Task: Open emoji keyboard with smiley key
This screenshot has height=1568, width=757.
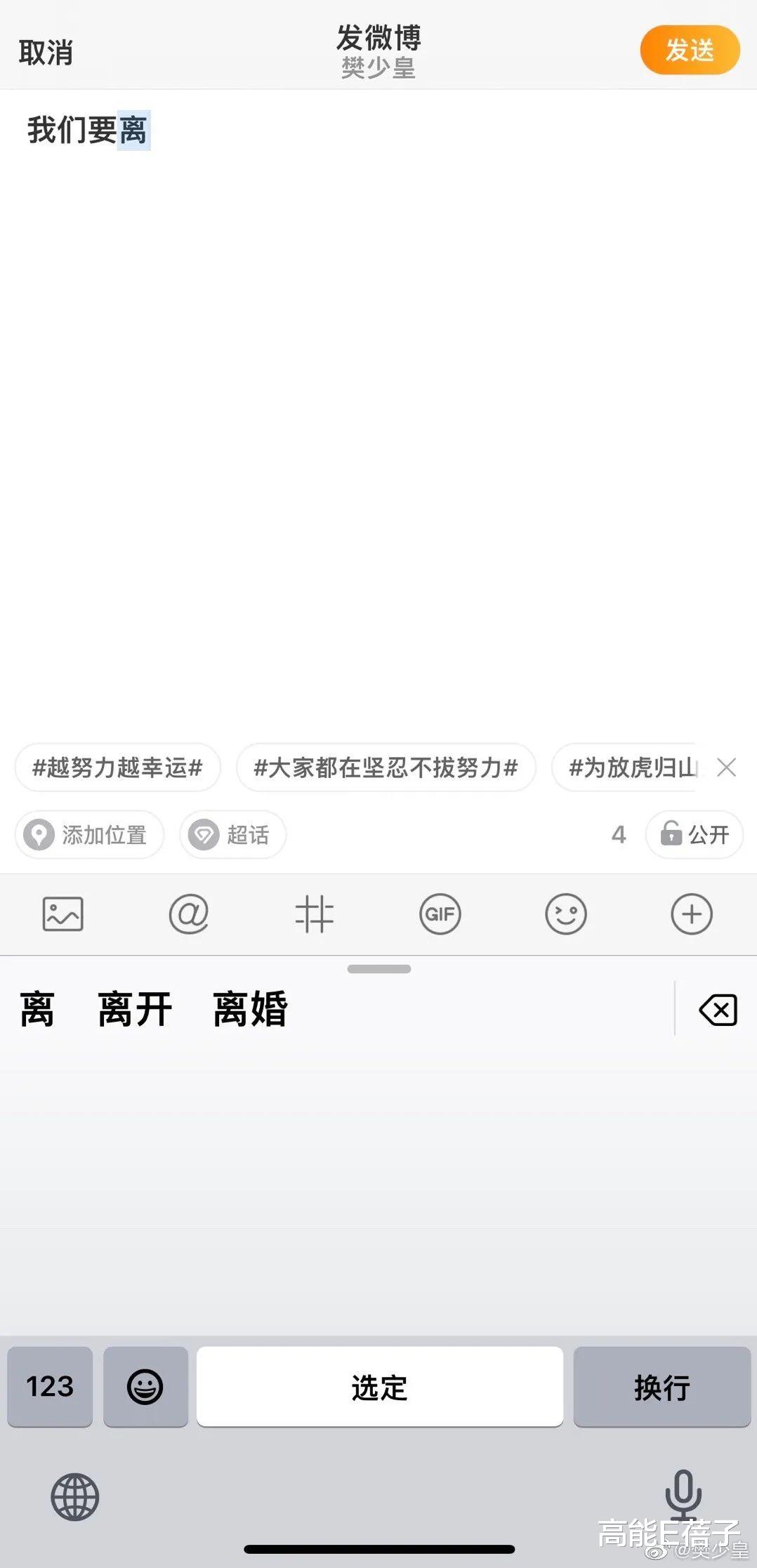Action: (x=145, y=1387)
